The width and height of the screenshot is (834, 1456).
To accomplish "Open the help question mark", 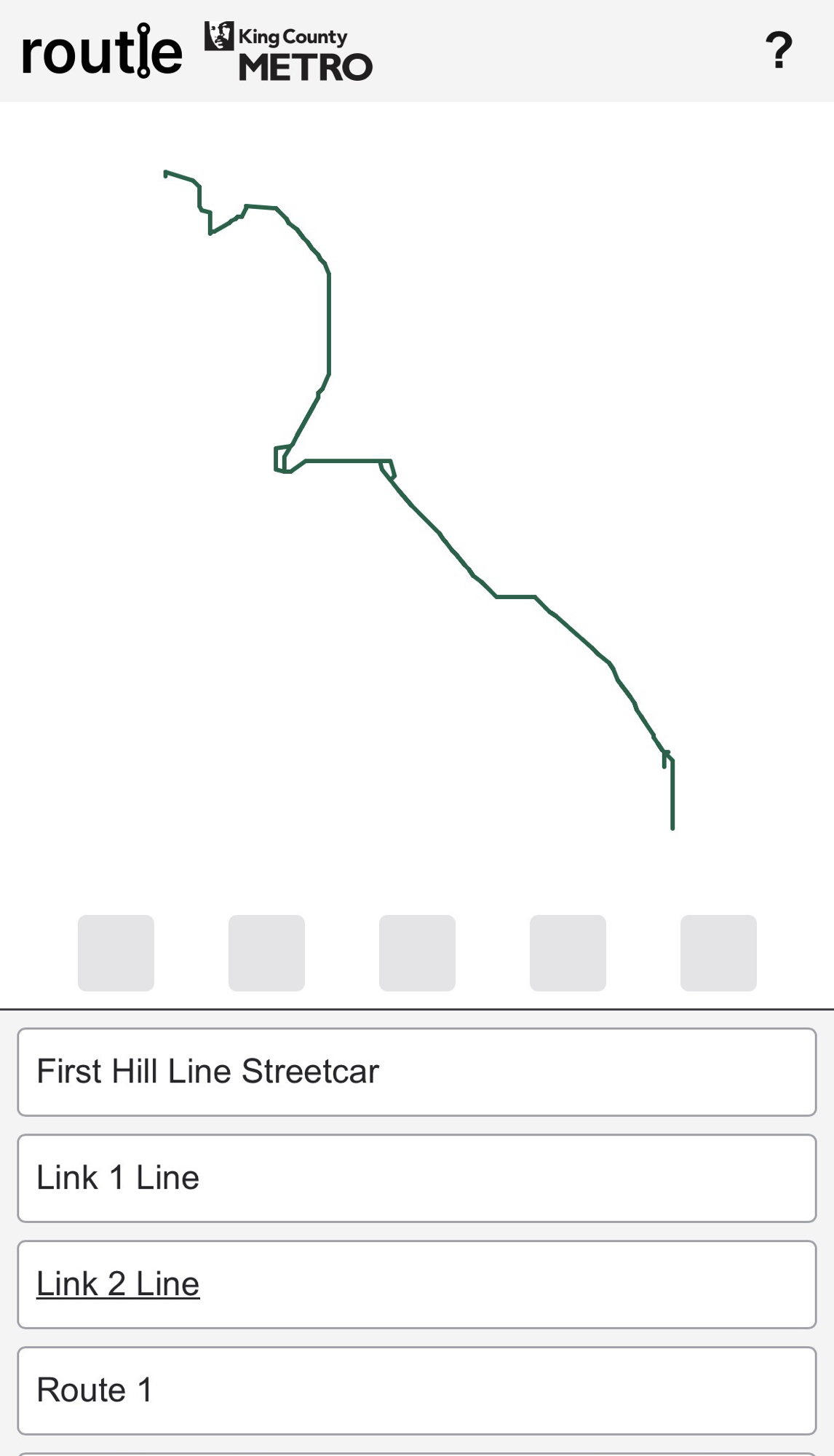I will point(778,50).
